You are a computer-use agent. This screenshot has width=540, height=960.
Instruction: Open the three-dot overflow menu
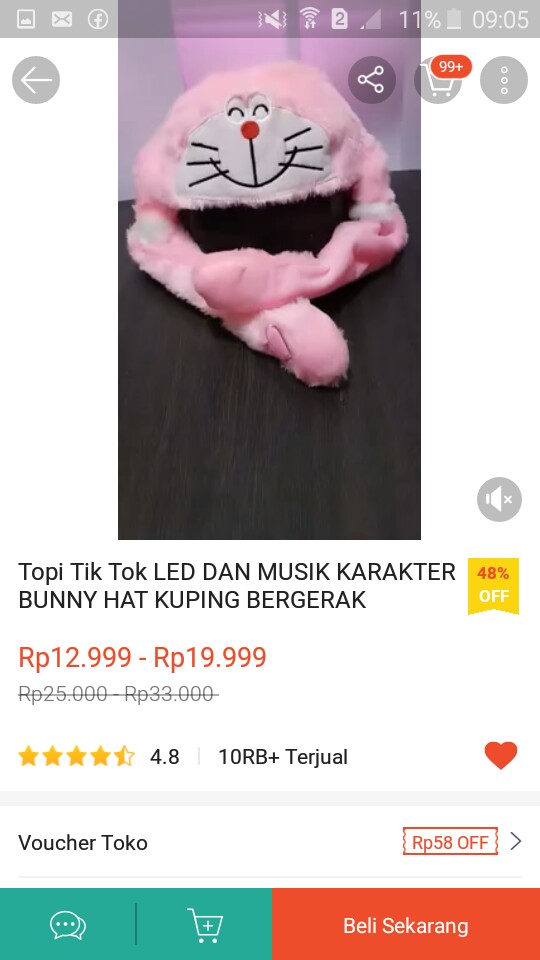(504, 80)
